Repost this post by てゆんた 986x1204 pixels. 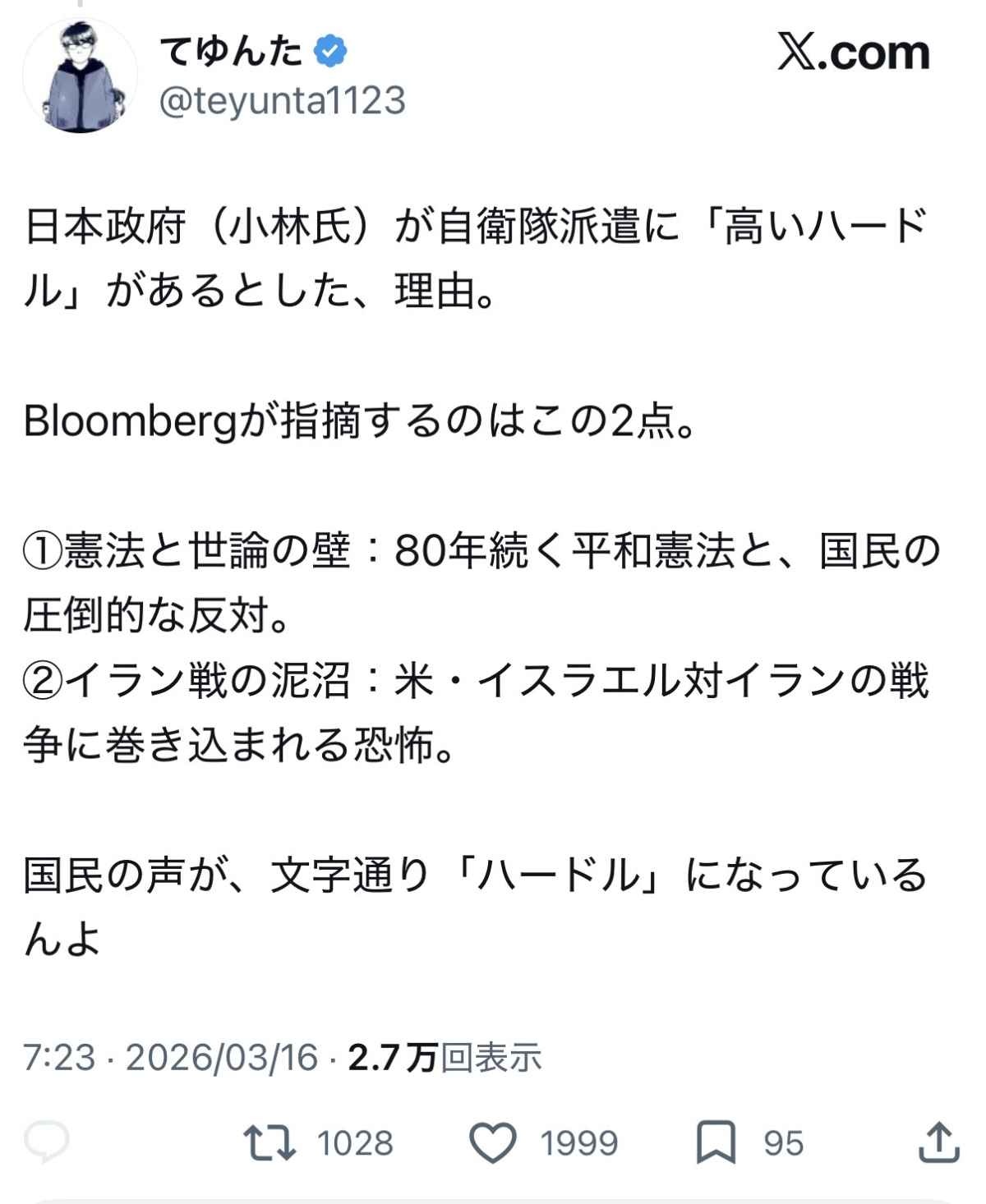coord(270,1143)
